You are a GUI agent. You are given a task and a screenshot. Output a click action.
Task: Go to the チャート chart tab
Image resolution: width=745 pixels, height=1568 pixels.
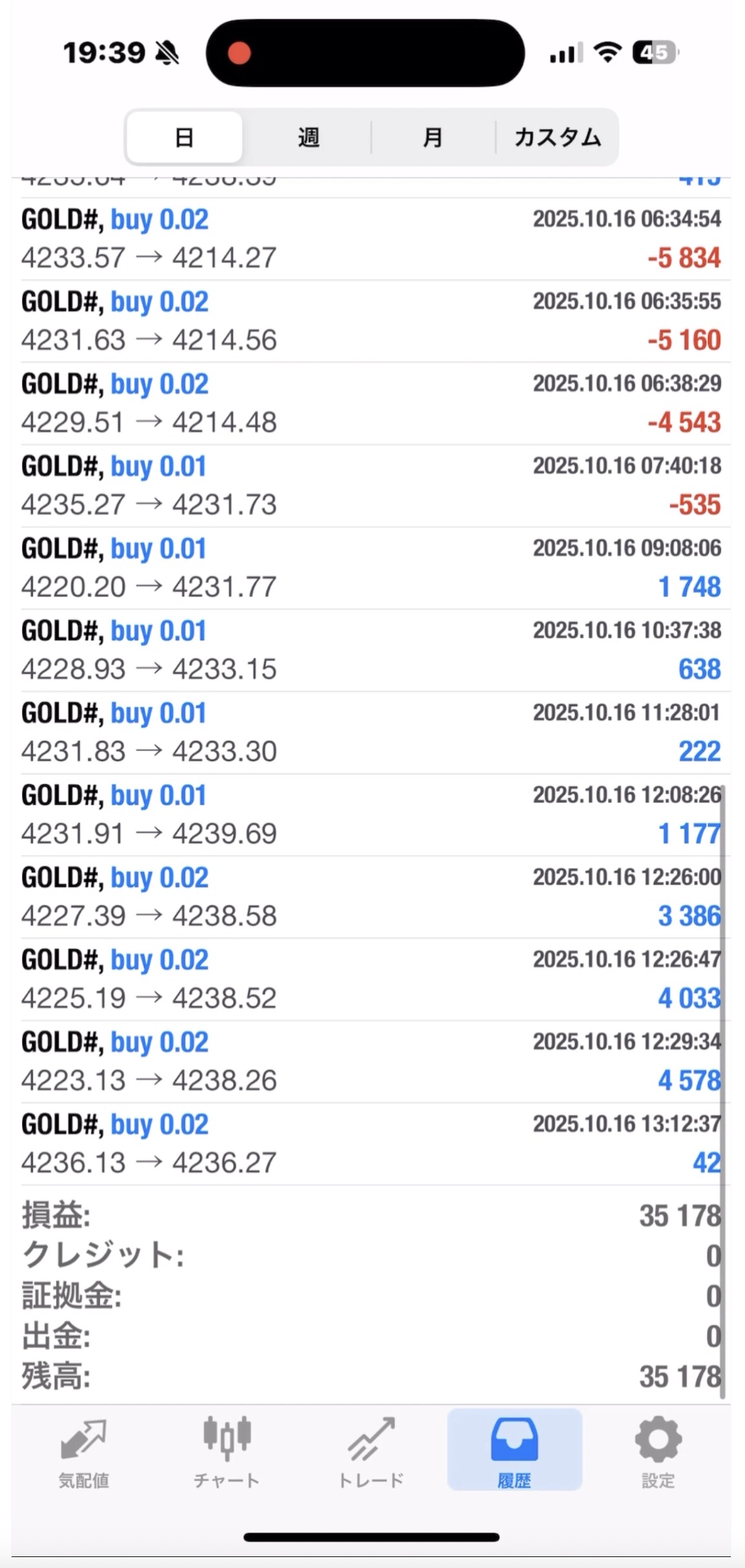(227, 1452)
